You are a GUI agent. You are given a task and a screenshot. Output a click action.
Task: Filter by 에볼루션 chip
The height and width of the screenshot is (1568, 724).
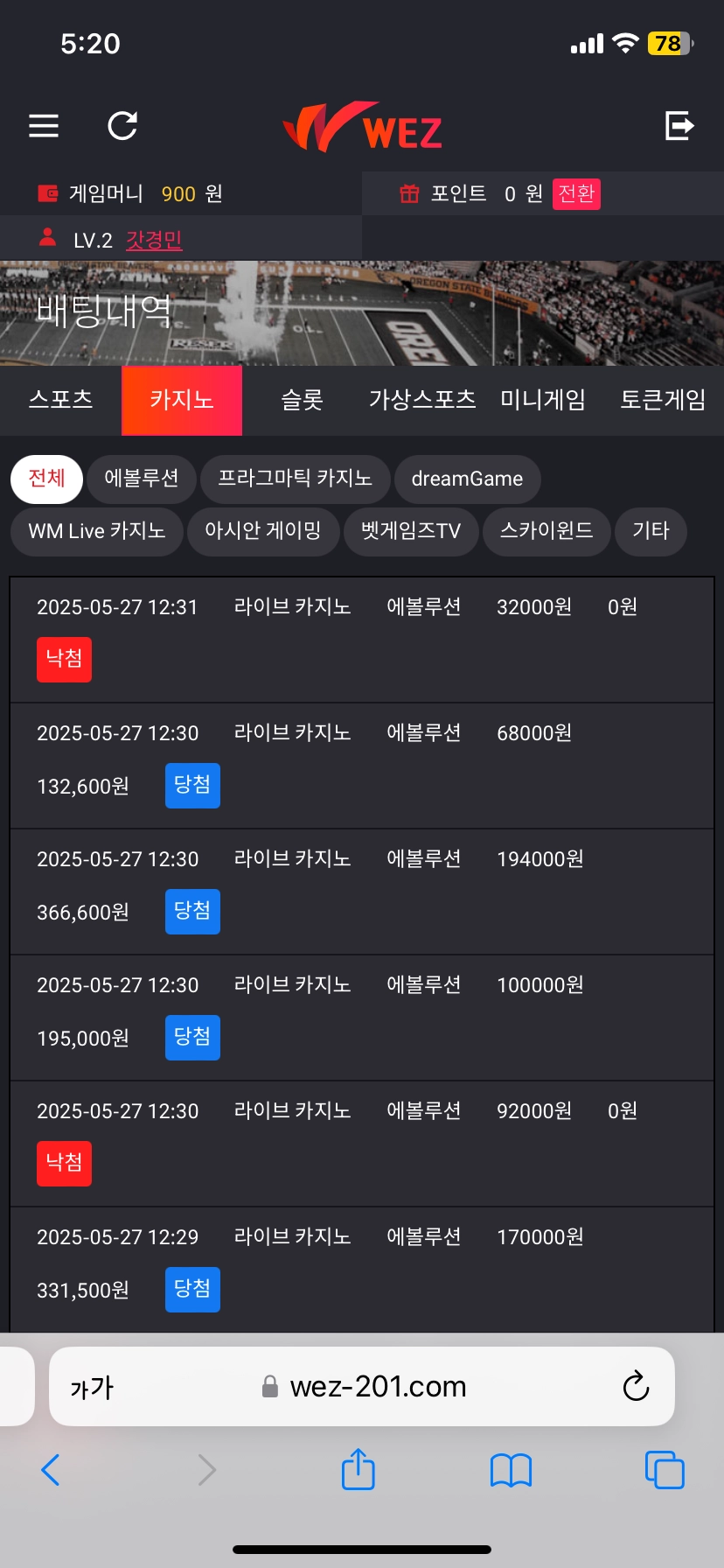[141, 479]
